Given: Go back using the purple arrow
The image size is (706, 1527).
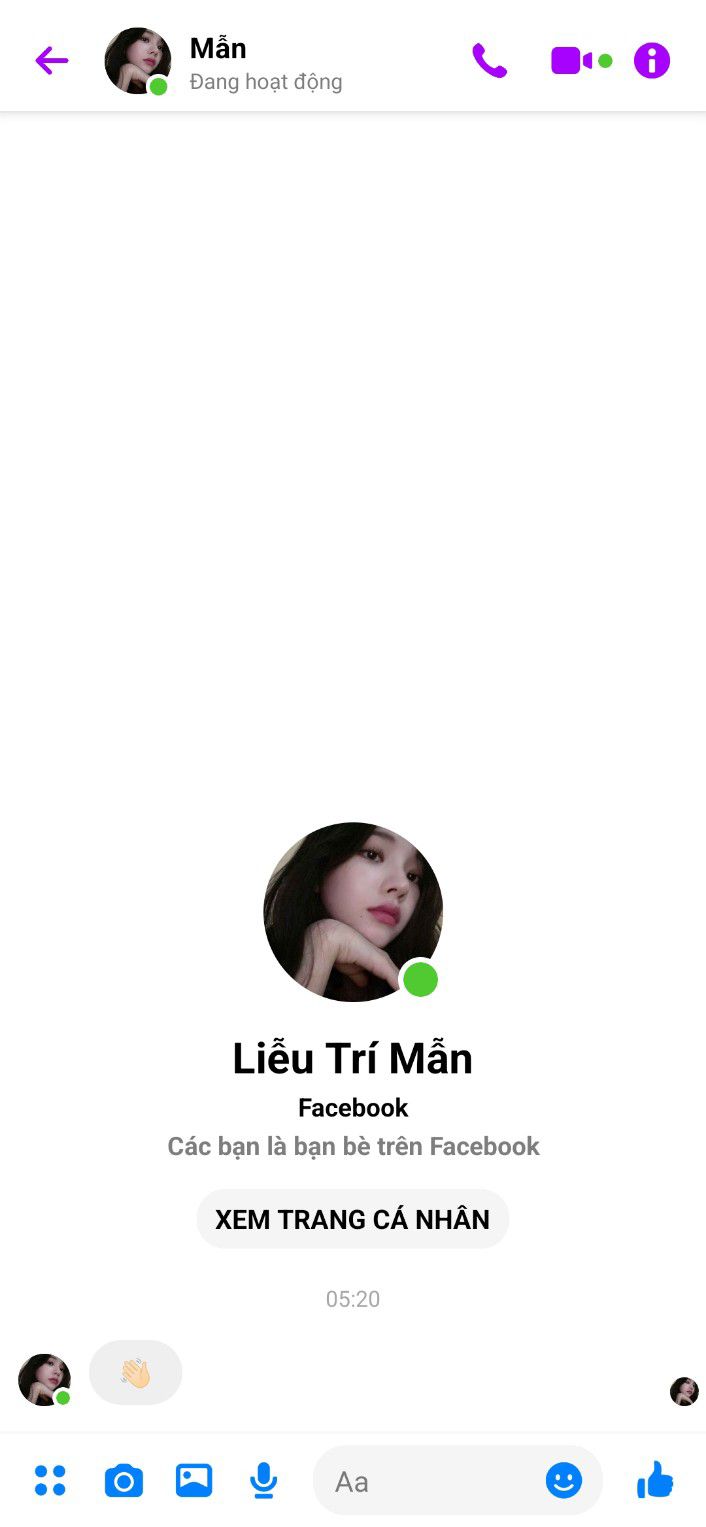Looking at the screenshot, I should point(52,61).
